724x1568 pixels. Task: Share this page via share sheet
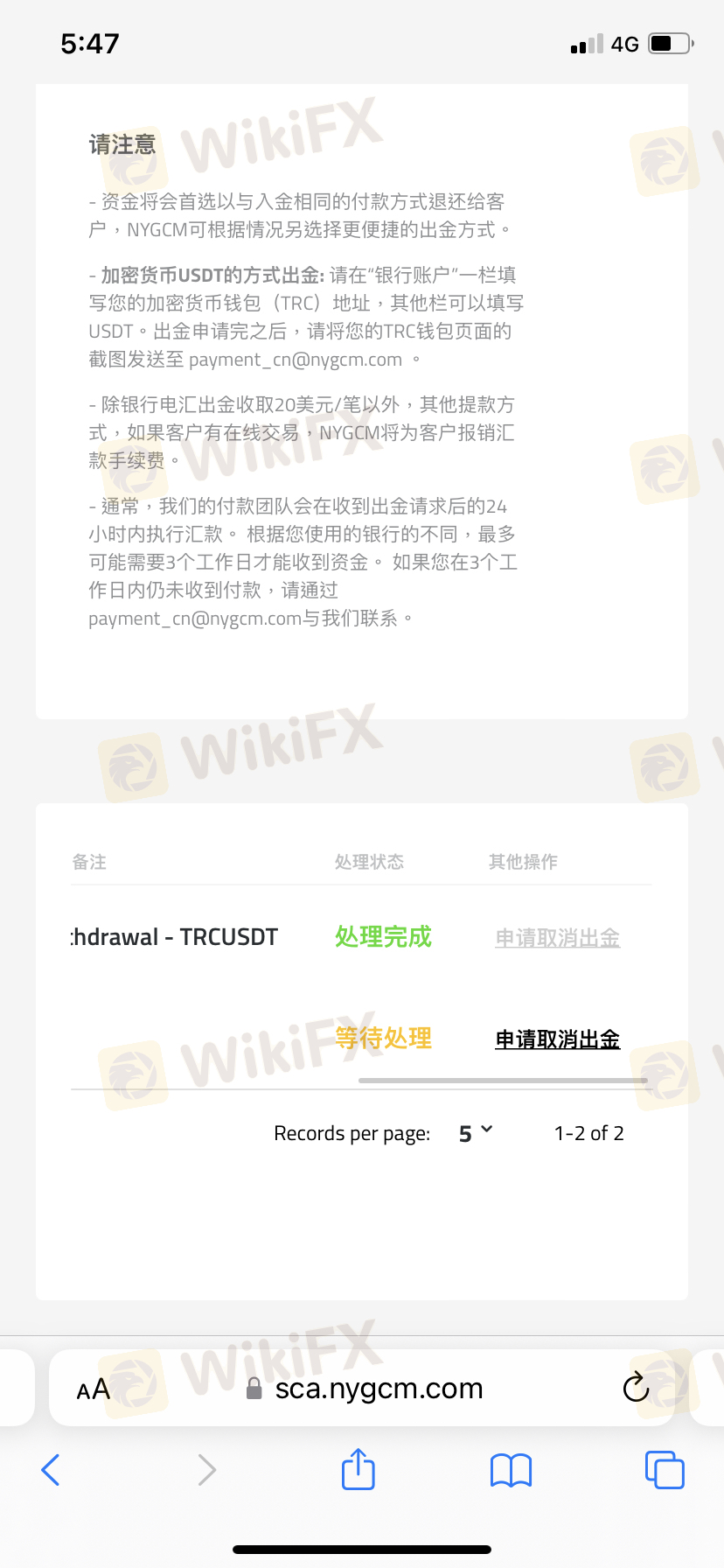(358, 1470)
